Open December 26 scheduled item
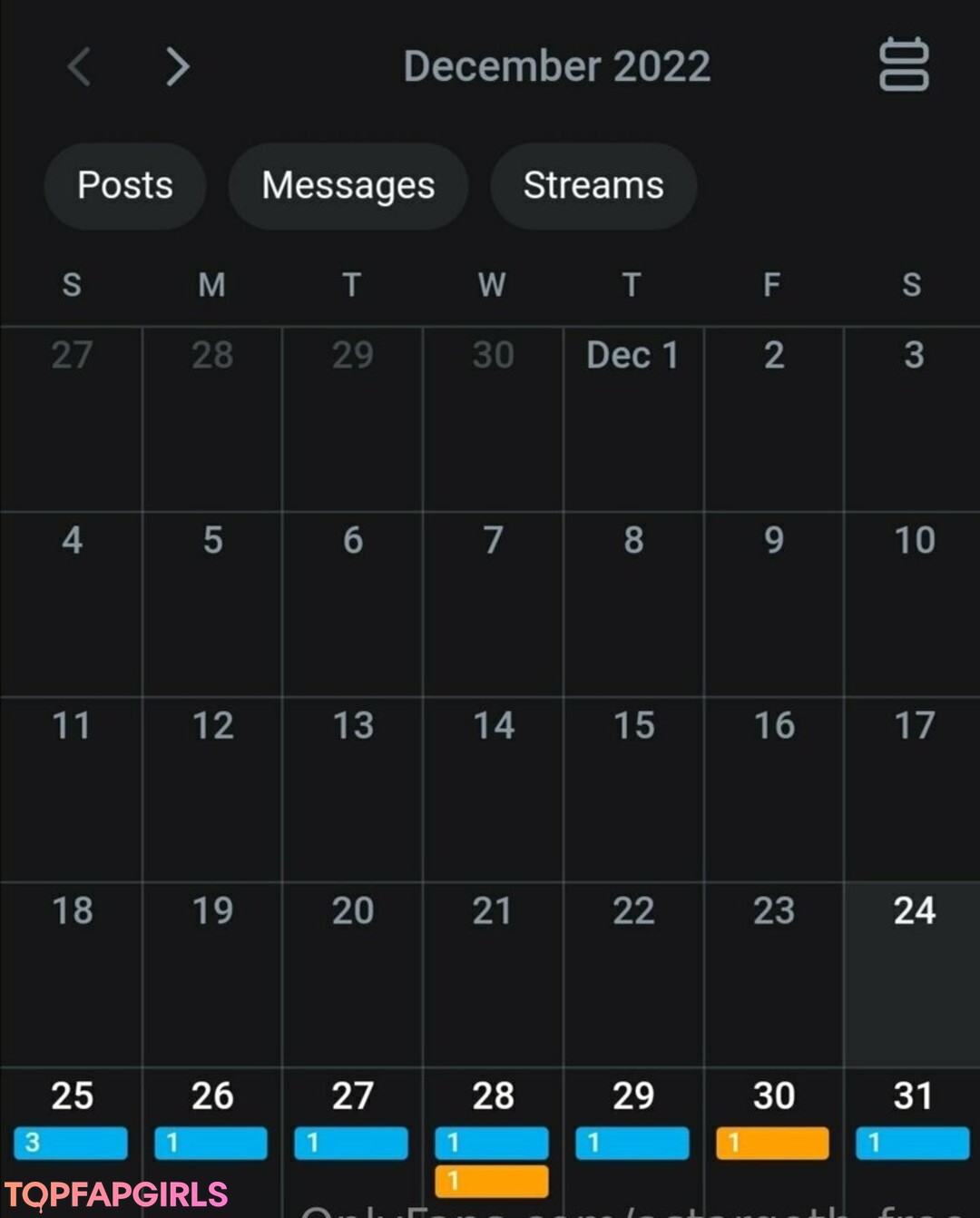Image resolution: width=980 pixels, height=1218 pixels. click(211, 1142)
